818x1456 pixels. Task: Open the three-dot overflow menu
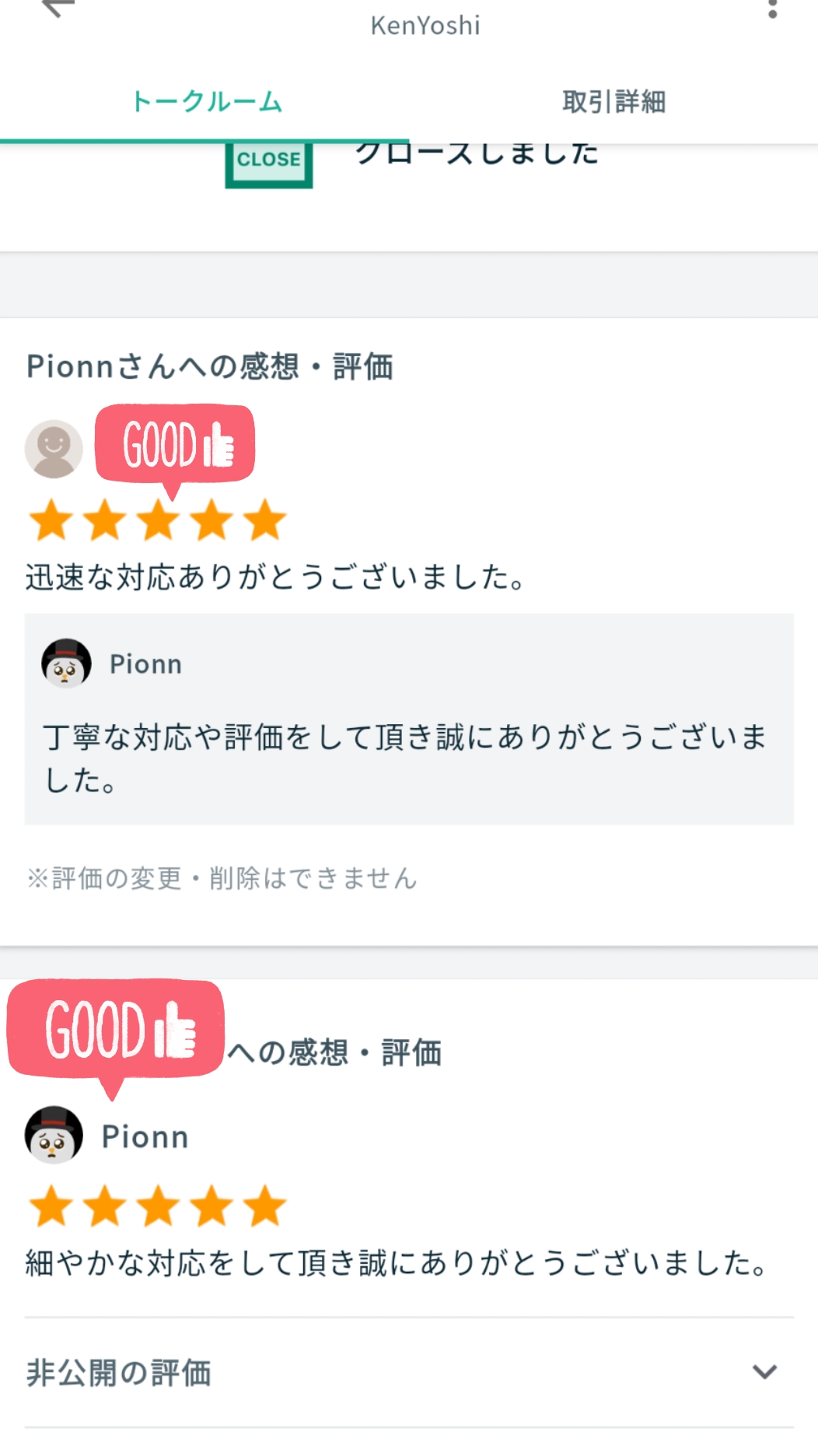point(771,9)
